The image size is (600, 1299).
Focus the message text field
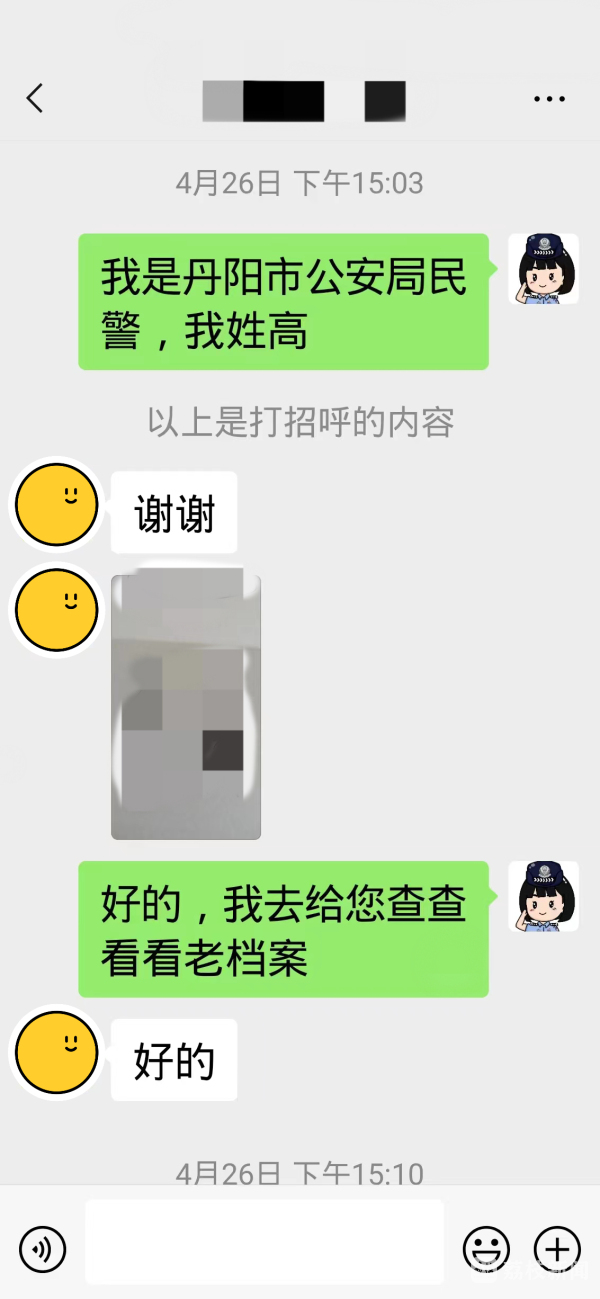pos(264,1242)
